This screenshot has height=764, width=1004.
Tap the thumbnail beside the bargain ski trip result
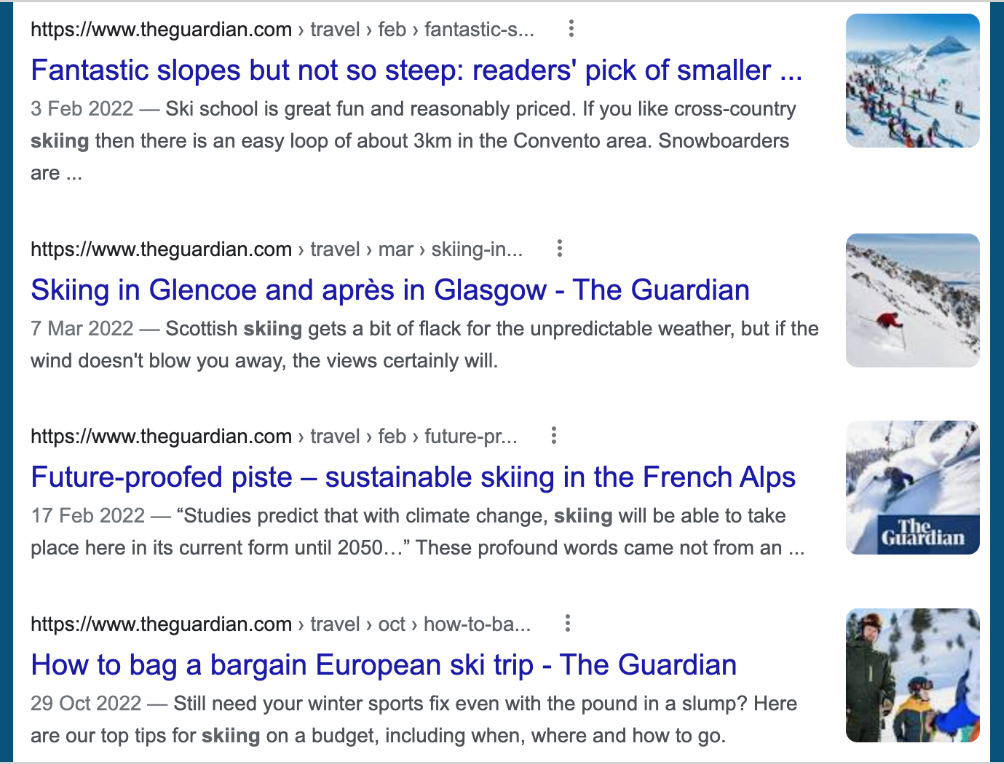912,675
